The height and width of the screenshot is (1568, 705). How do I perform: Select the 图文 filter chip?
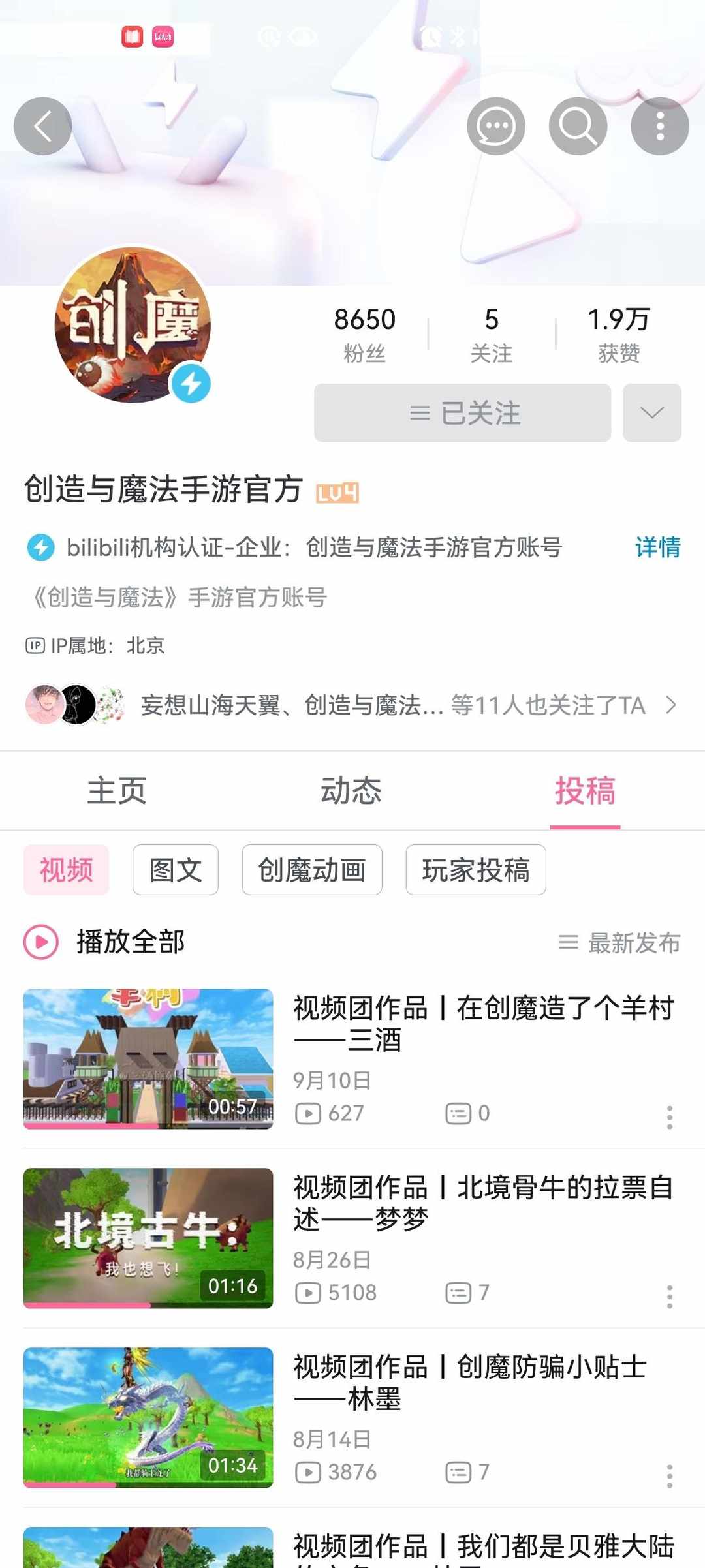[x=175, y=870]
